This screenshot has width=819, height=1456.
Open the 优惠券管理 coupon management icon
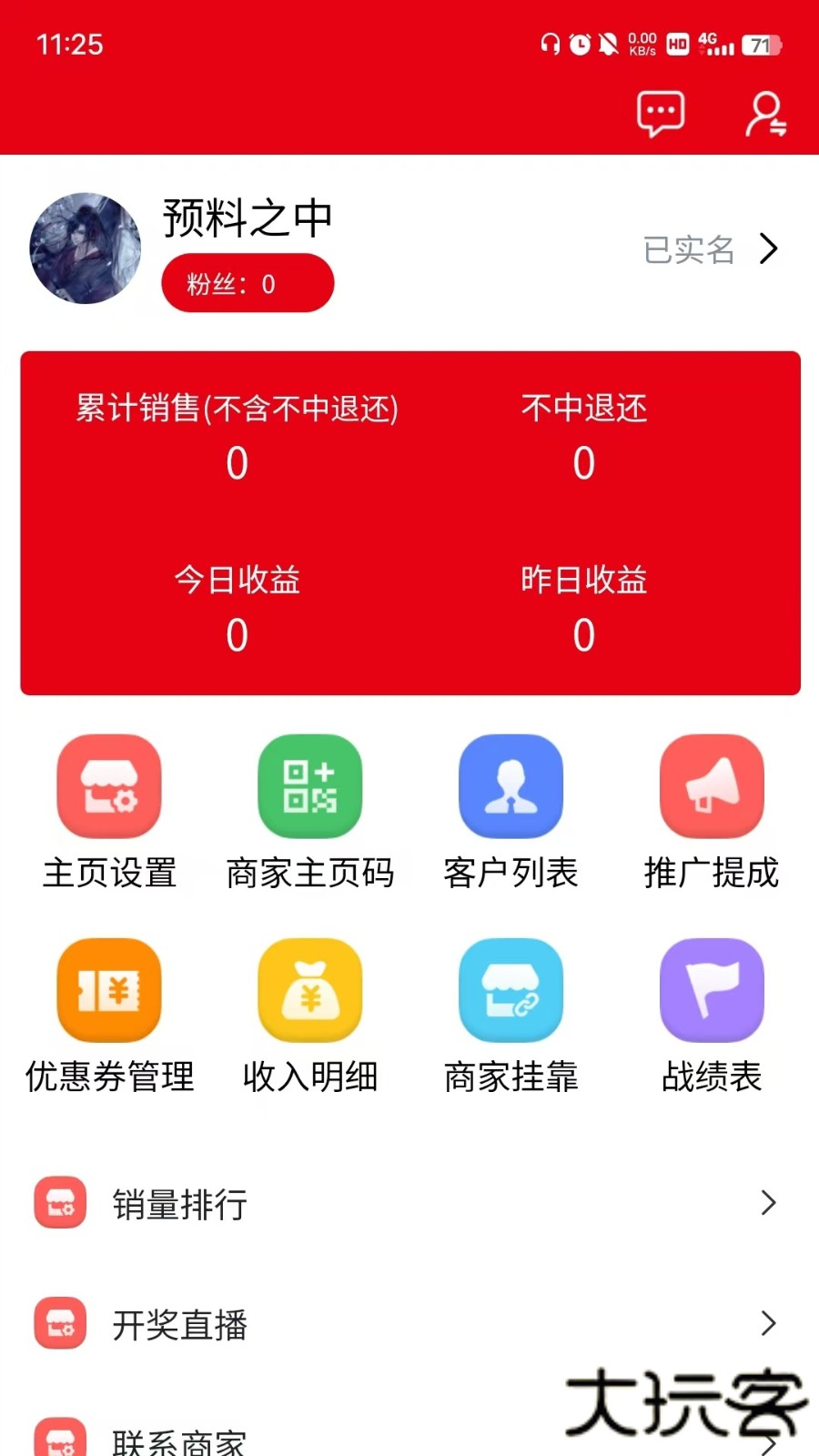pyautogui.click(x=107, y=991)
